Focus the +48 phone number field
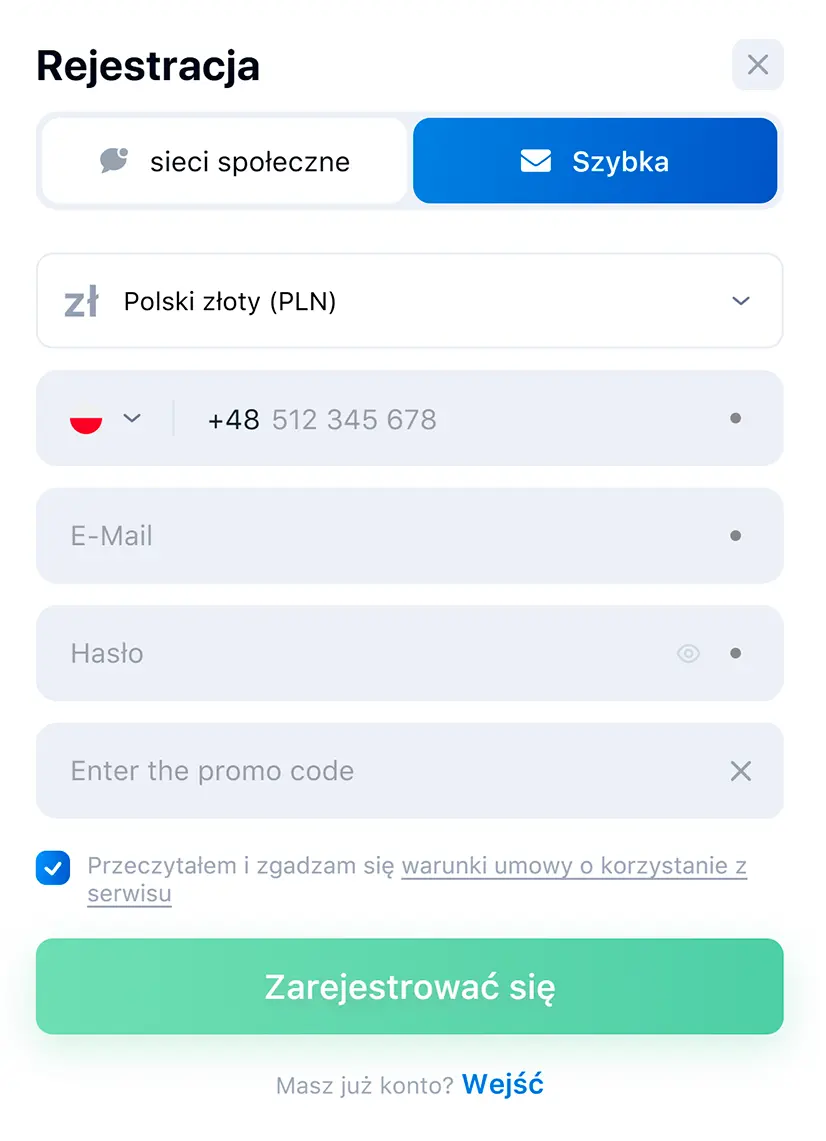This screenshot has width=826, height=1141. (450, 419)
